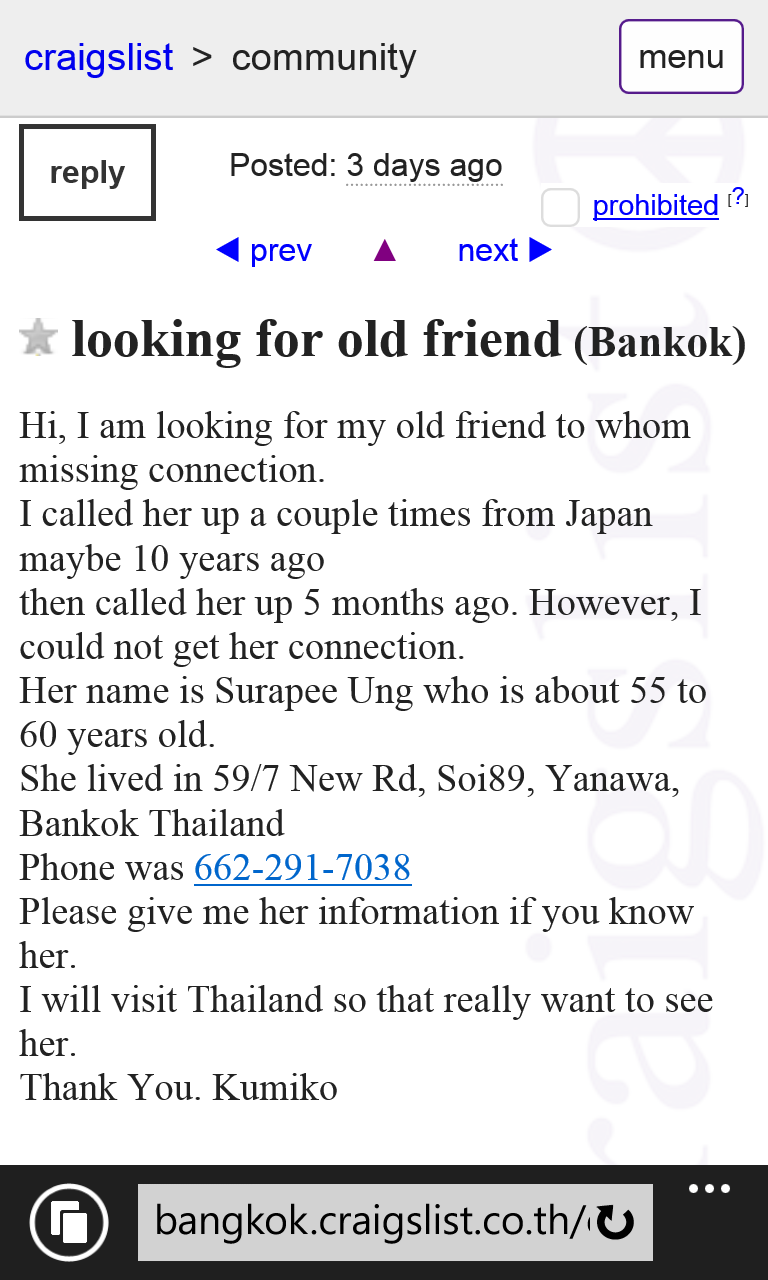This screenshot has height=1280, width=768.
Task: Open the prohibited link
Action: click(x=655, y=206)
